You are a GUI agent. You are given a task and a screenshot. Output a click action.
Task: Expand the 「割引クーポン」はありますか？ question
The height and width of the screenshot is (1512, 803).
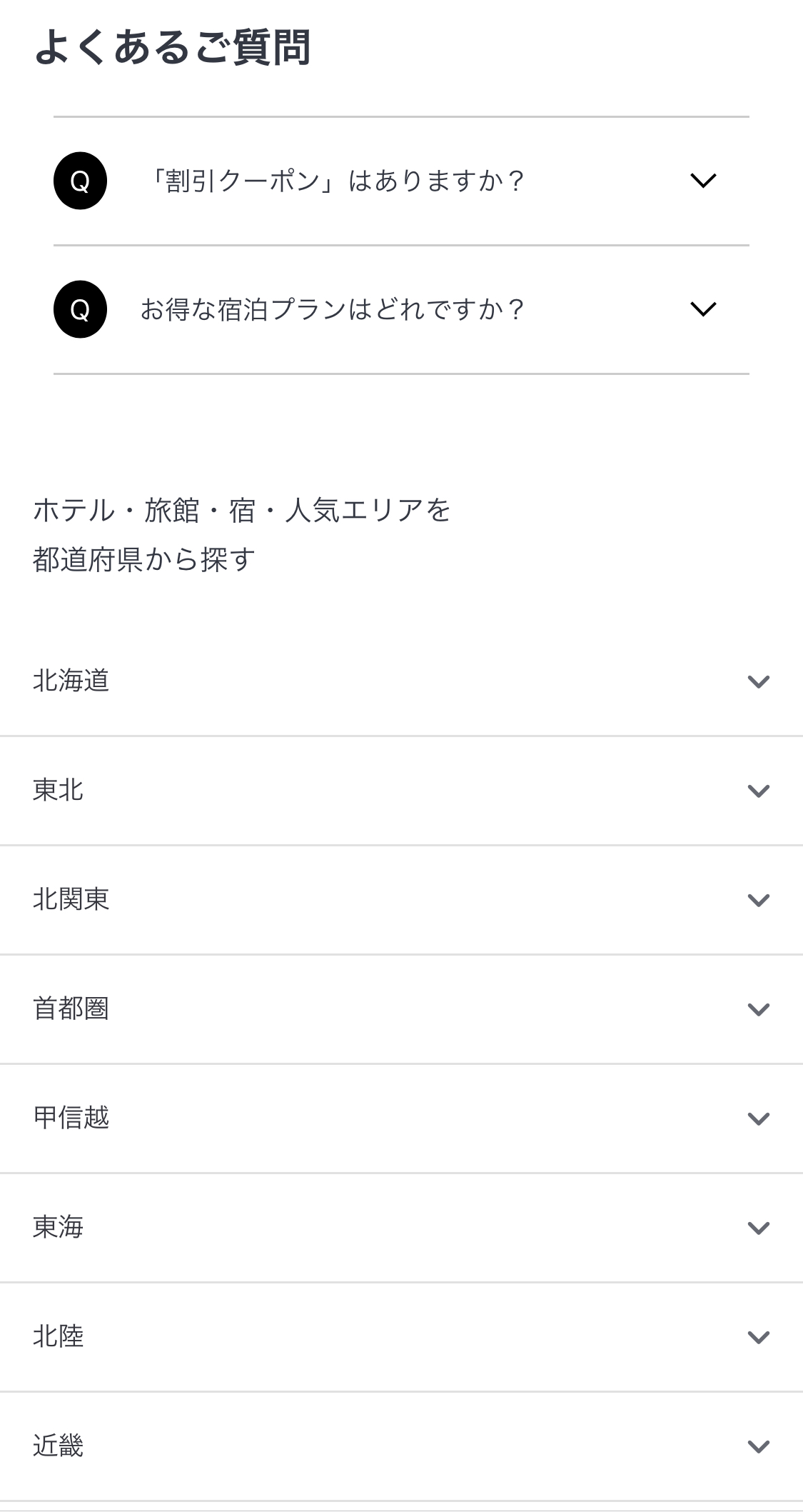point(702,181)
